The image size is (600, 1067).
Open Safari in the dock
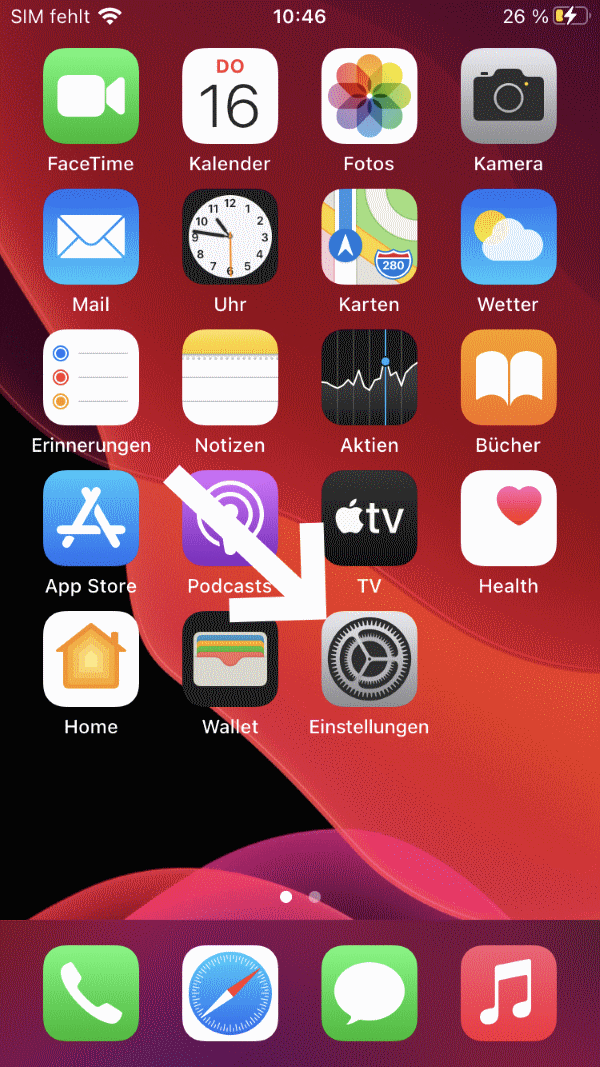(x=230, y=993)
